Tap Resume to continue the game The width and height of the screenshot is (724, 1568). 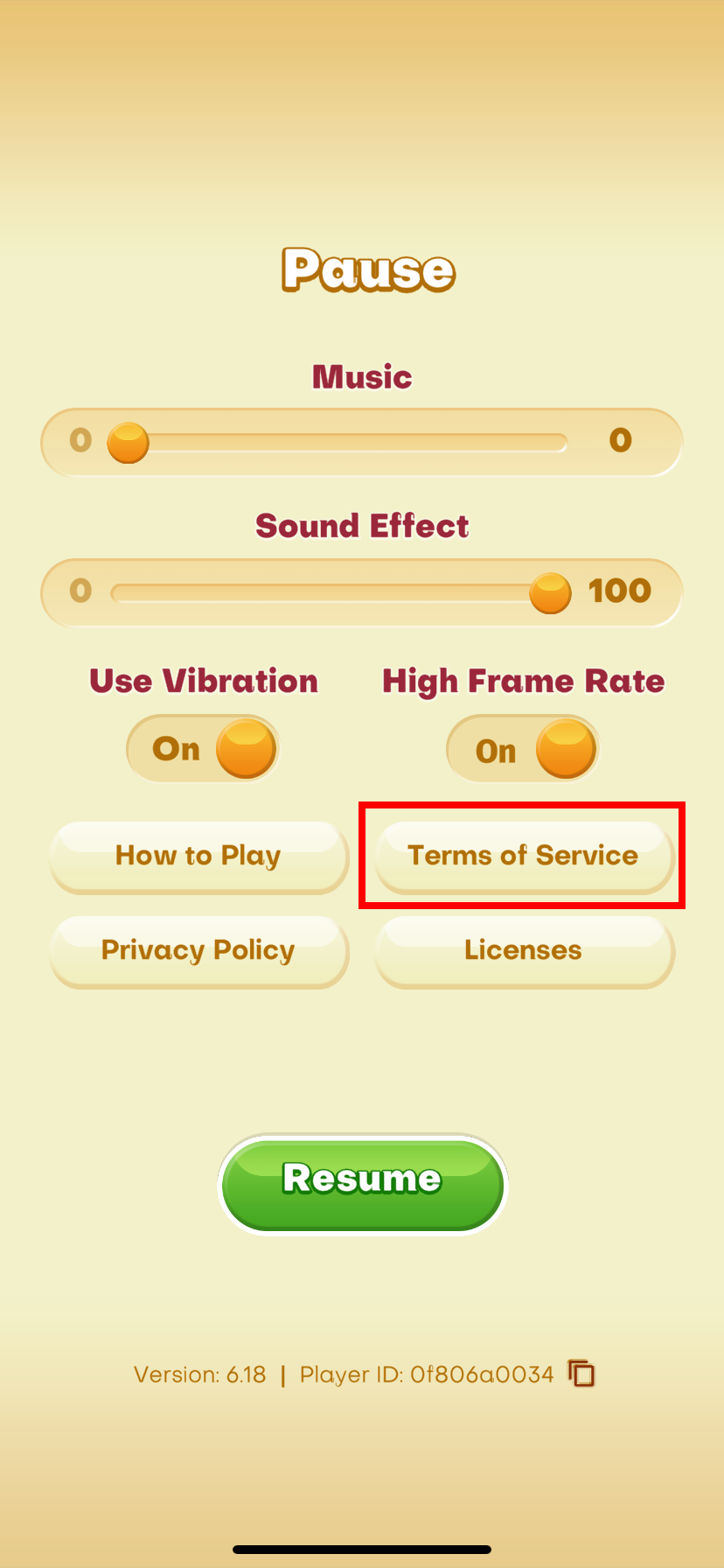[362, 1182]
